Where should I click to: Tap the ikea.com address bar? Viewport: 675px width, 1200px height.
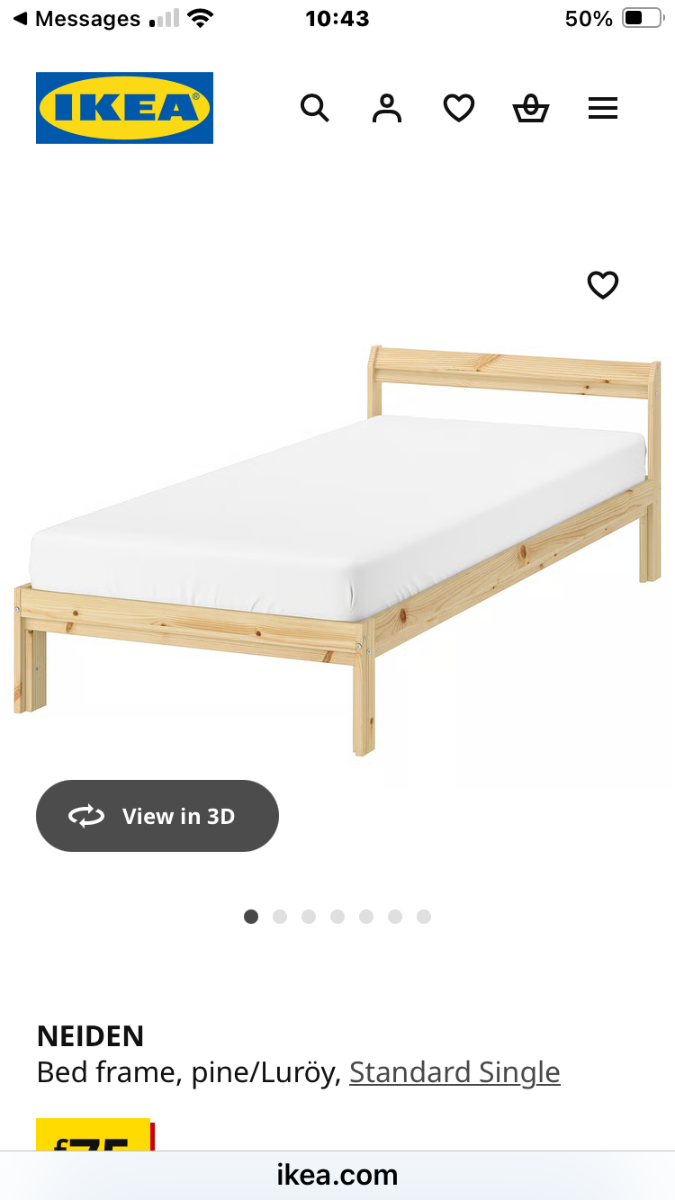pyautogui.click(x=337, y=1175)
